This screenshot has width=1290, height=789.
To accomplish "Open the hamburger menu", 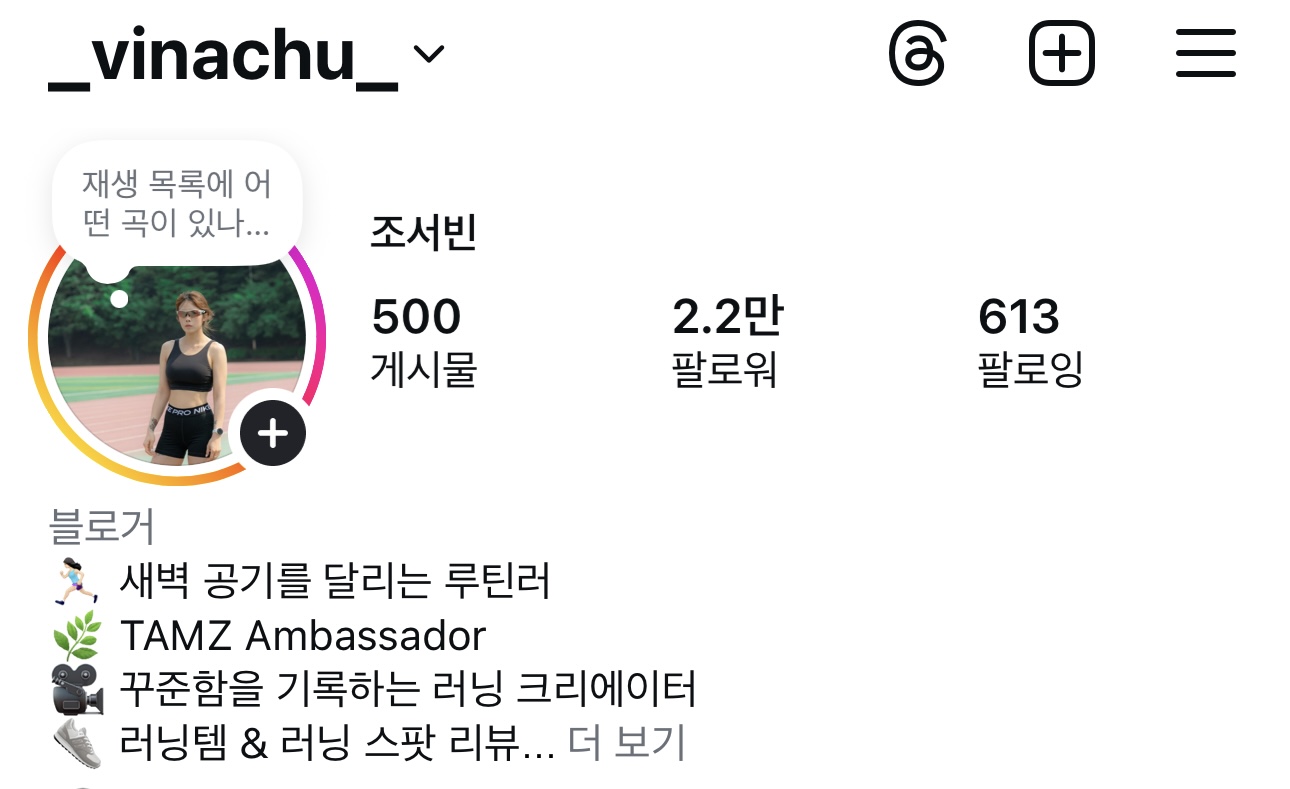I will (x=1205, y=54).
